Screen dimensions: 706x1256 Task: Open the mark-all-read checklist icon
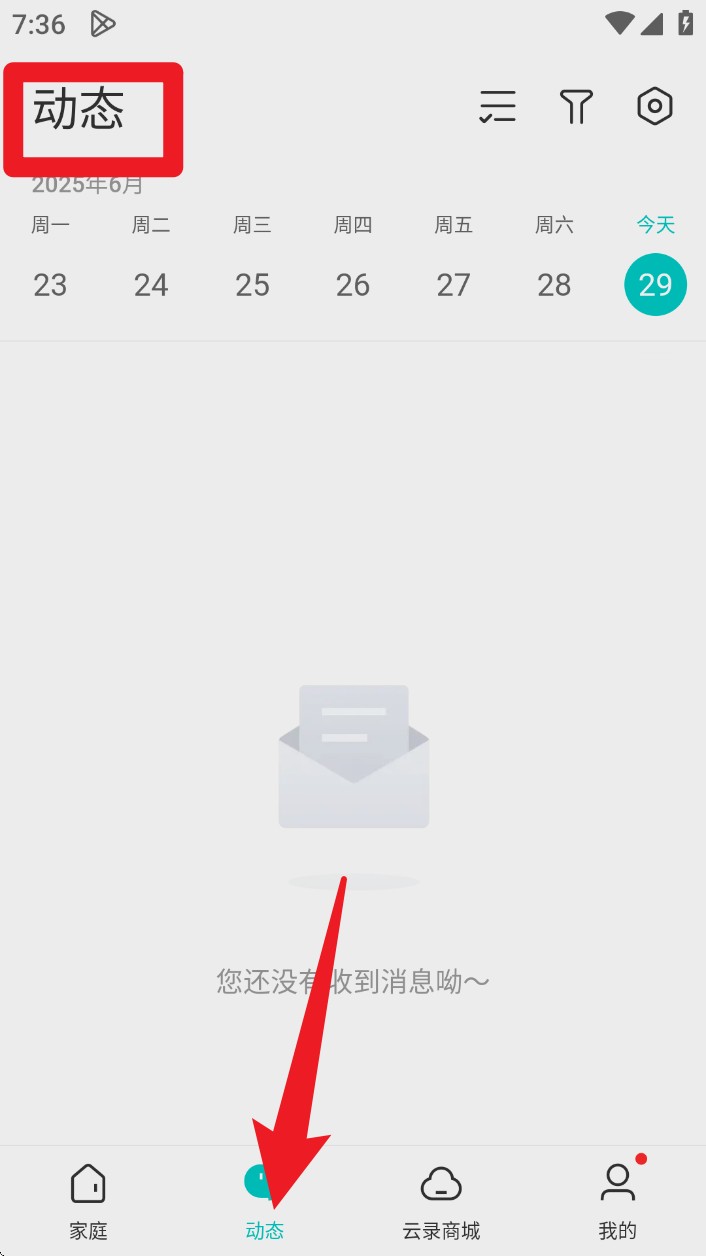(x=497, y=106)
